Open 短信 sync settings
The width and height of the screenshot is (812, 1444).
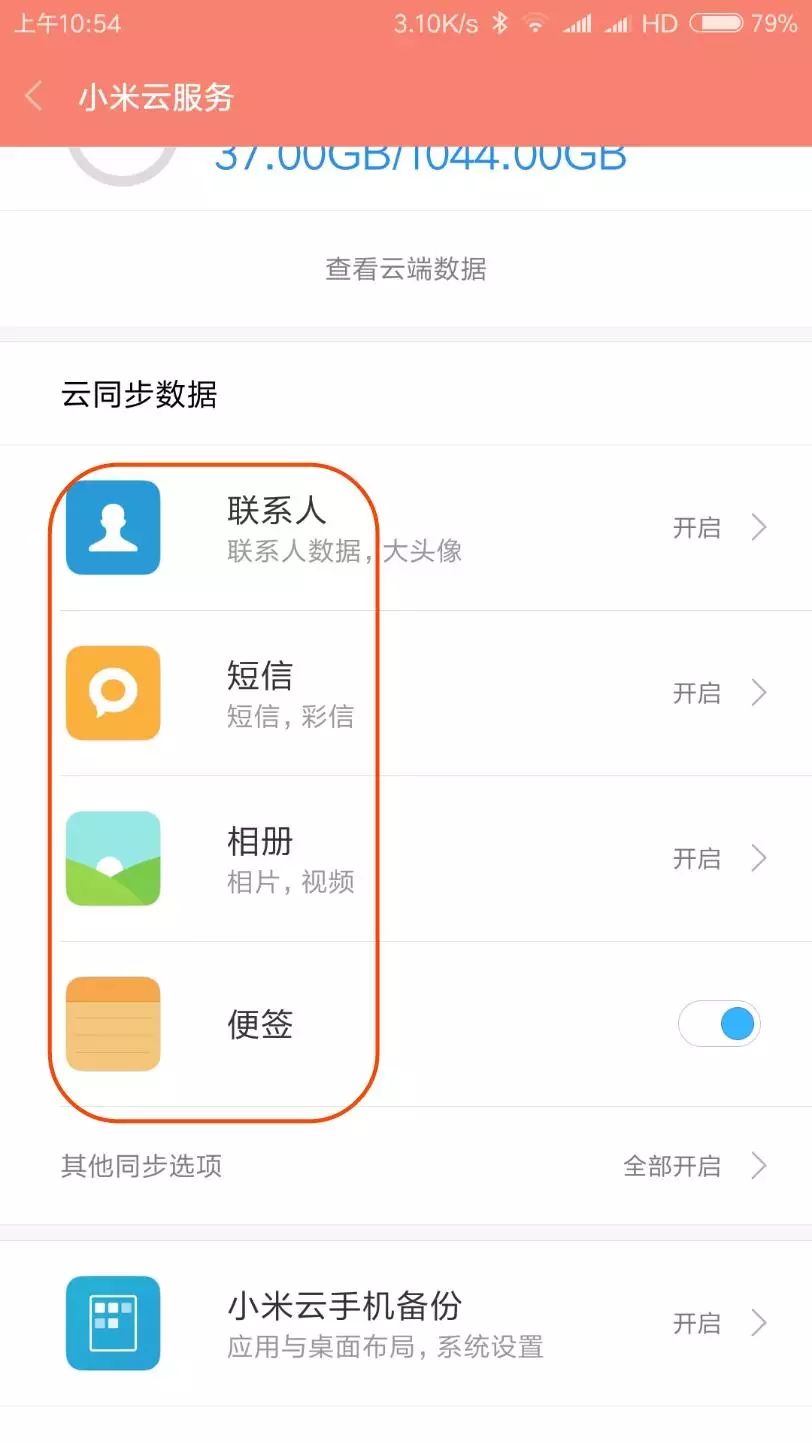pos(406,693)
